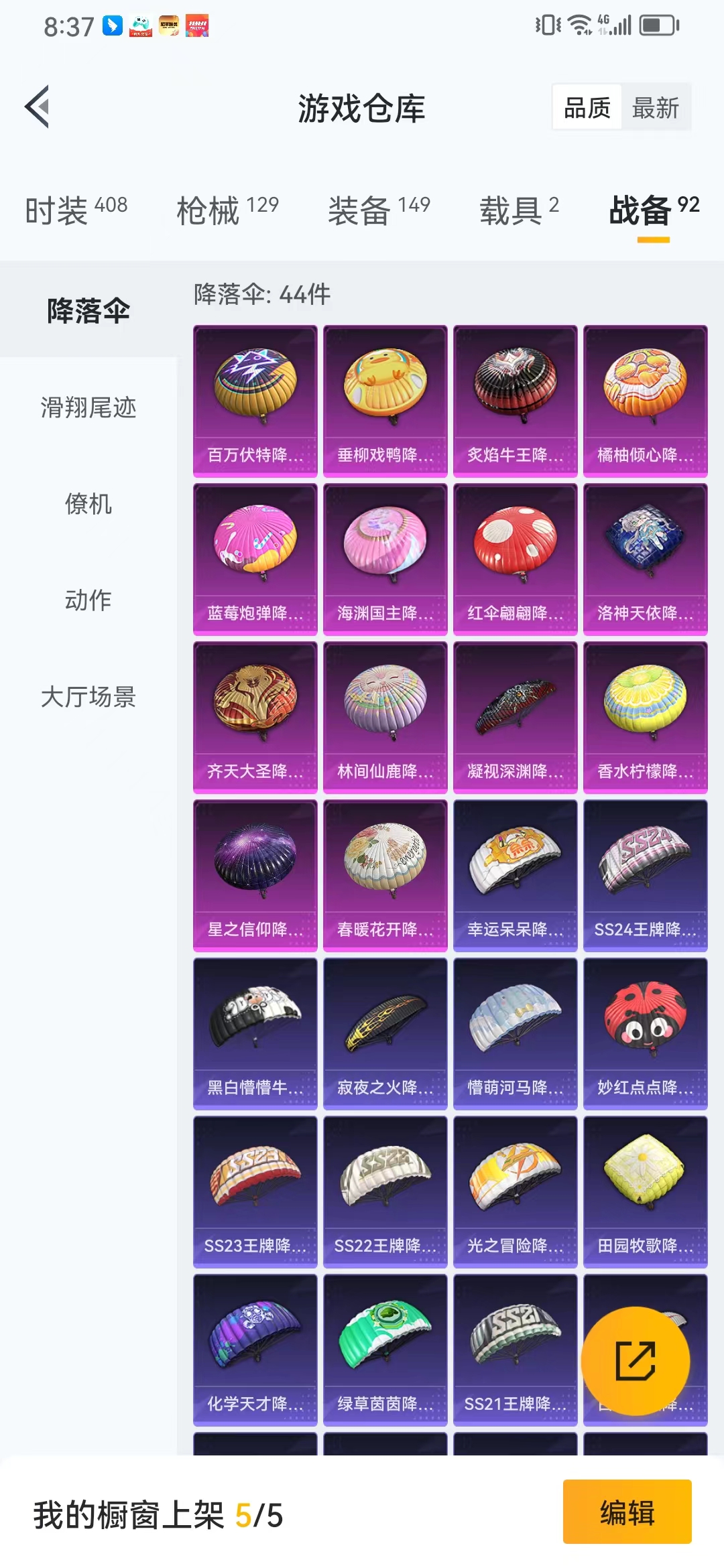The image size is (724, 1568).
Task: Tap the 编辑 button
Action: 627,1512
